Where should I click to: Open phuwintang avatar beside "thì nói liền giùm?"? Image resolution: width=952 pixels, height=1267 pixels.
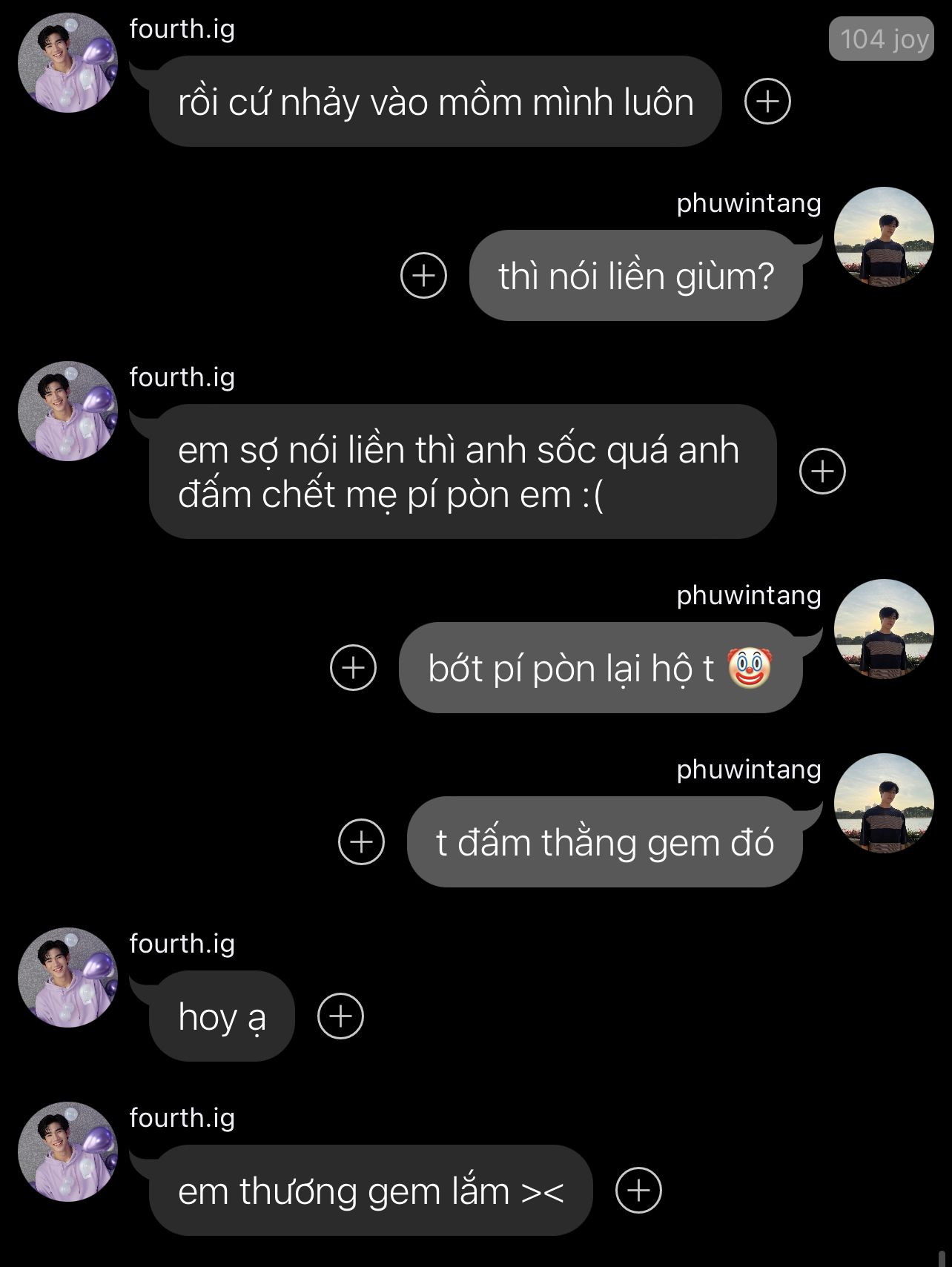click(x=883, y=236)
